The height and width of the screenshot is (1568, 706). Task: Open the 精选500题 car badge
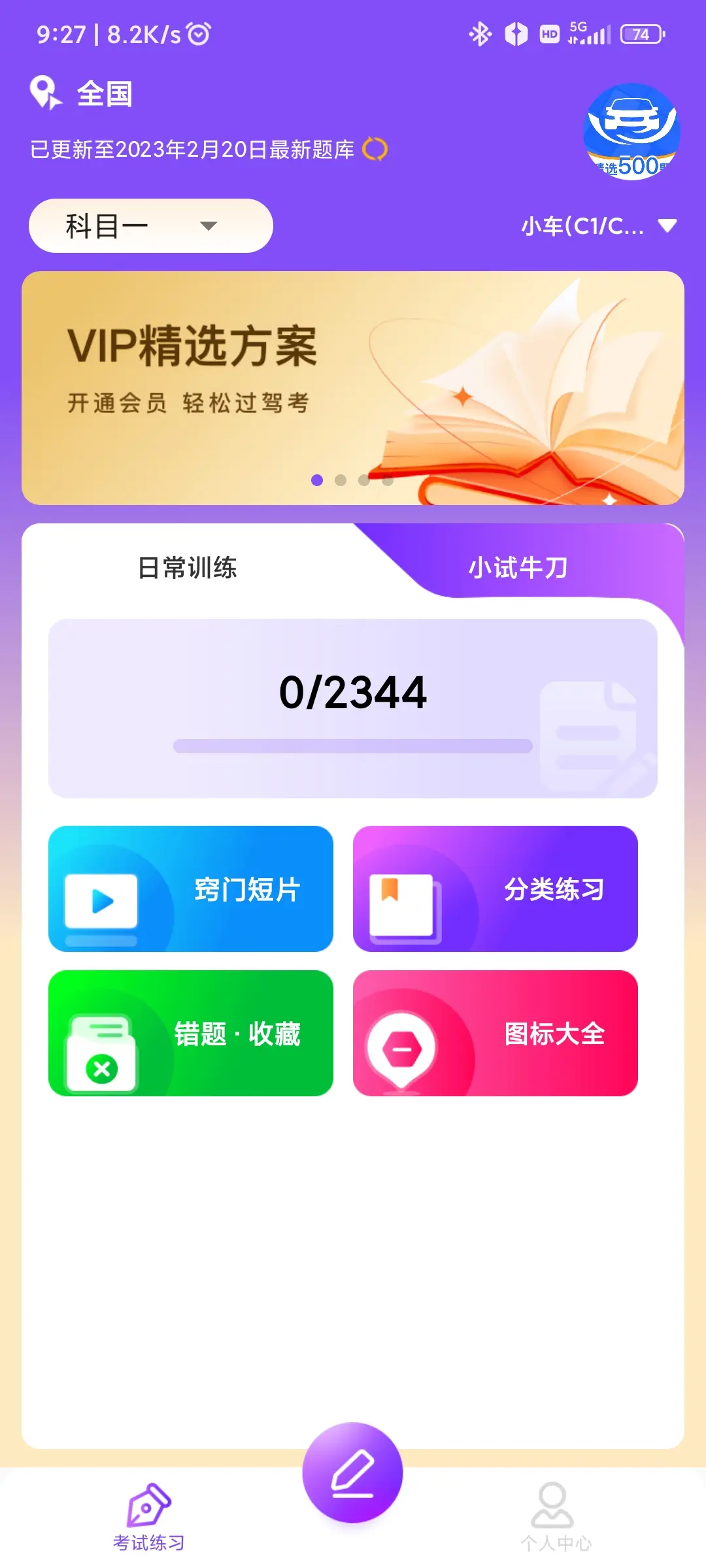[631, 131]
